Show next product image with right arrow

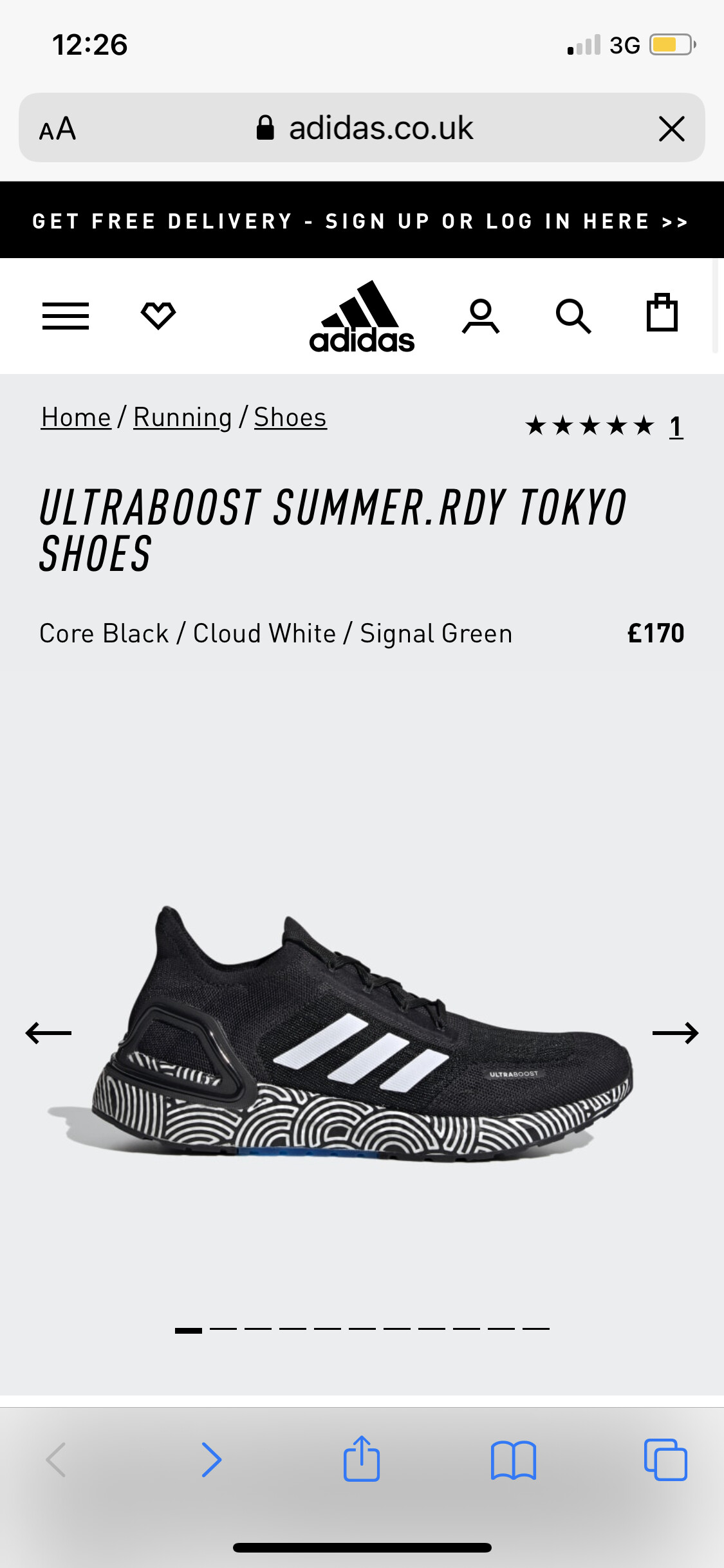pos(675,1033)
